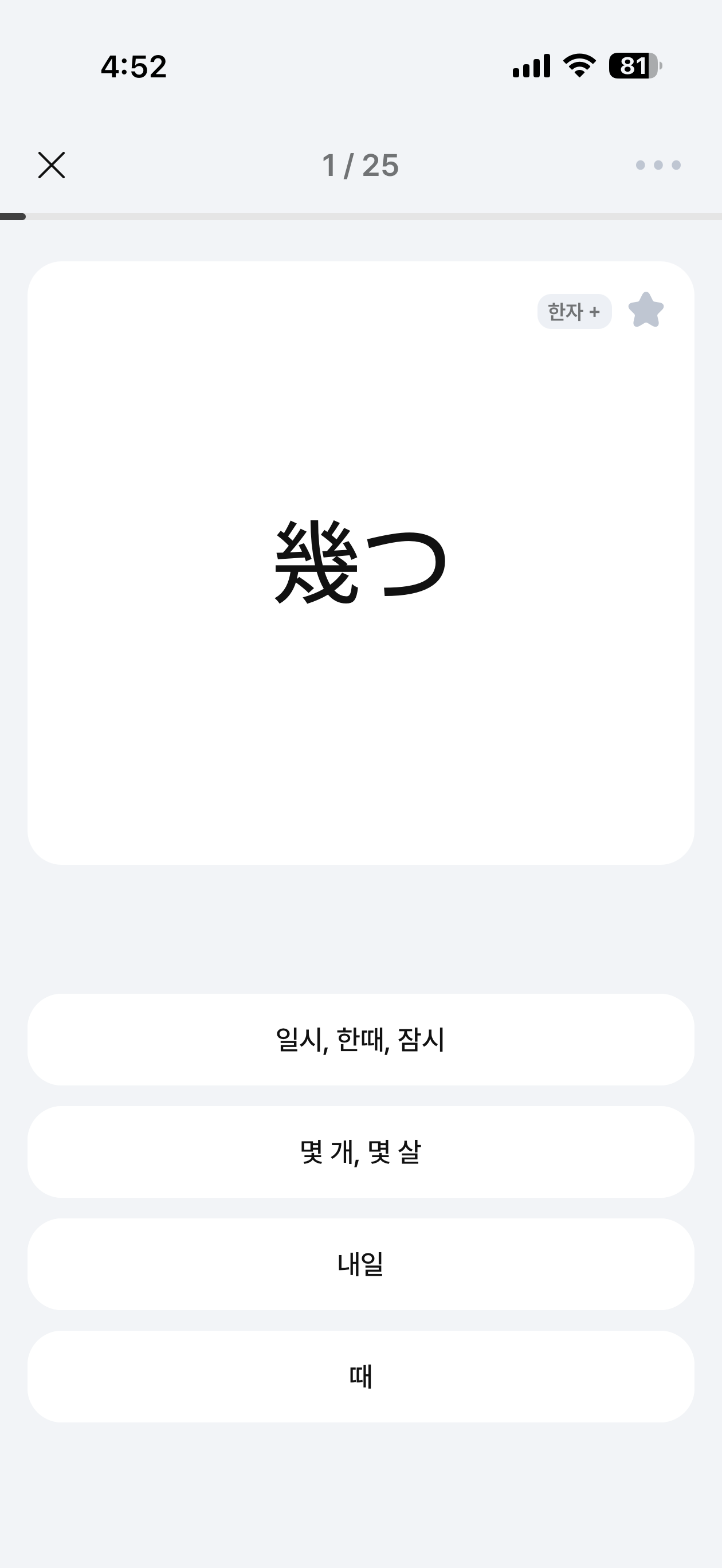The height and width of the screenshot is (1568, 722).
Task: Favorite this word with the star icon
Action: click(x=646, y=311)
